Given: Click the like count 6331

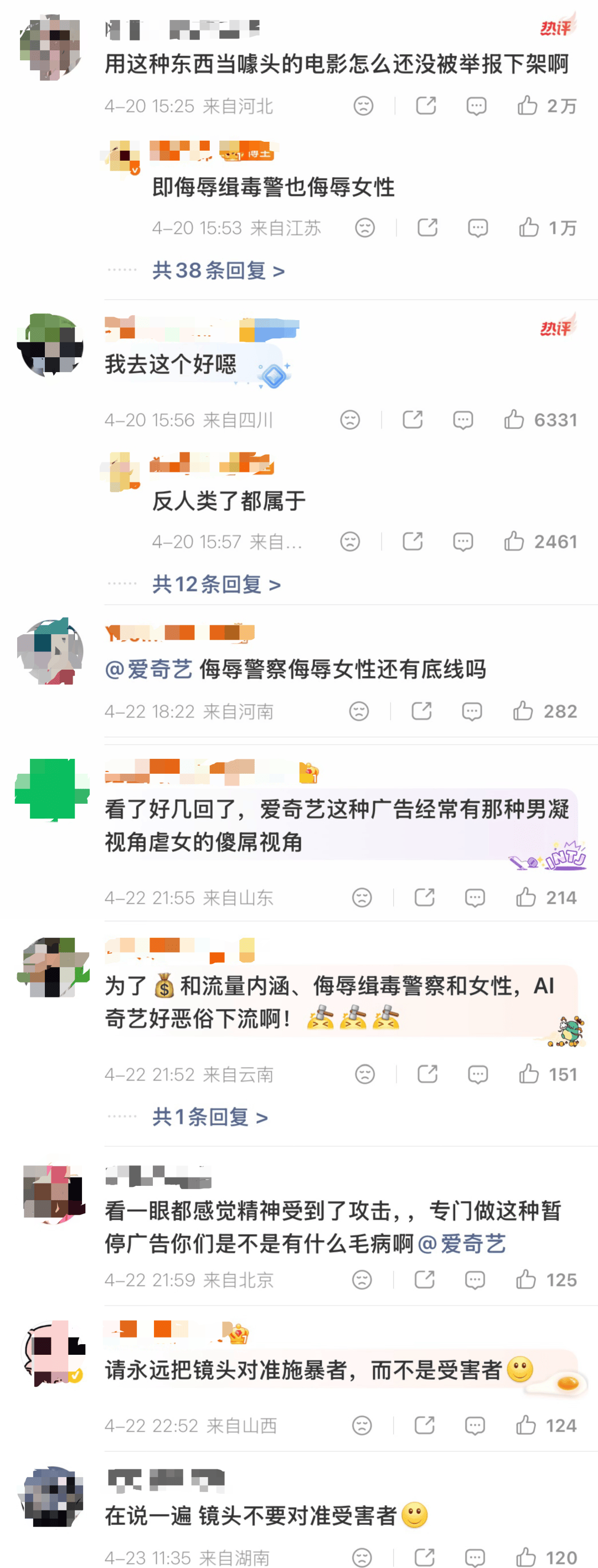Looking at the screenshot, I should point(555,419).
